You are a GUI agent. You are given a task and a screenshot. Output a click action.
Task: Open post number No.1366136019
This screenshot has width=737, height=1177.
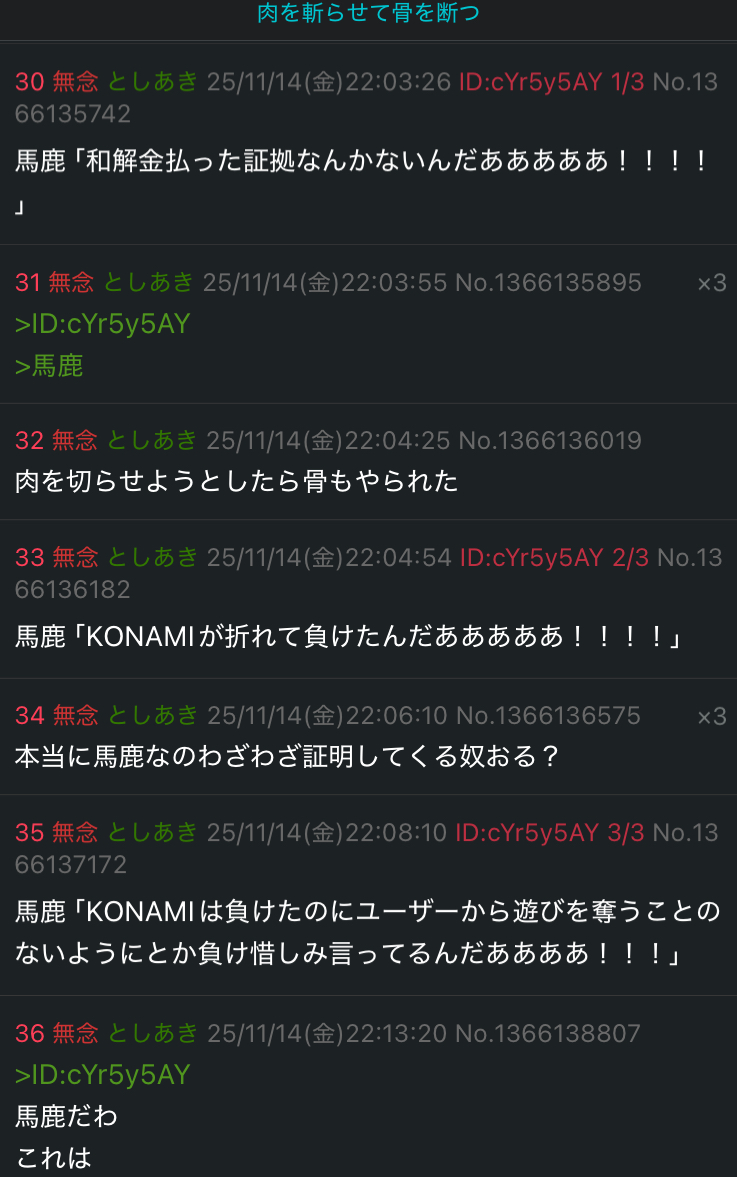click(549, 441)
